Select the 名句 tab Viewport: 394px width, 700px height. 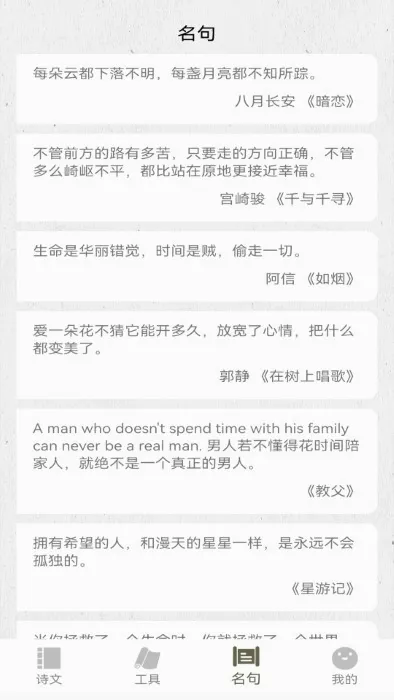click(x=246, y=667)
